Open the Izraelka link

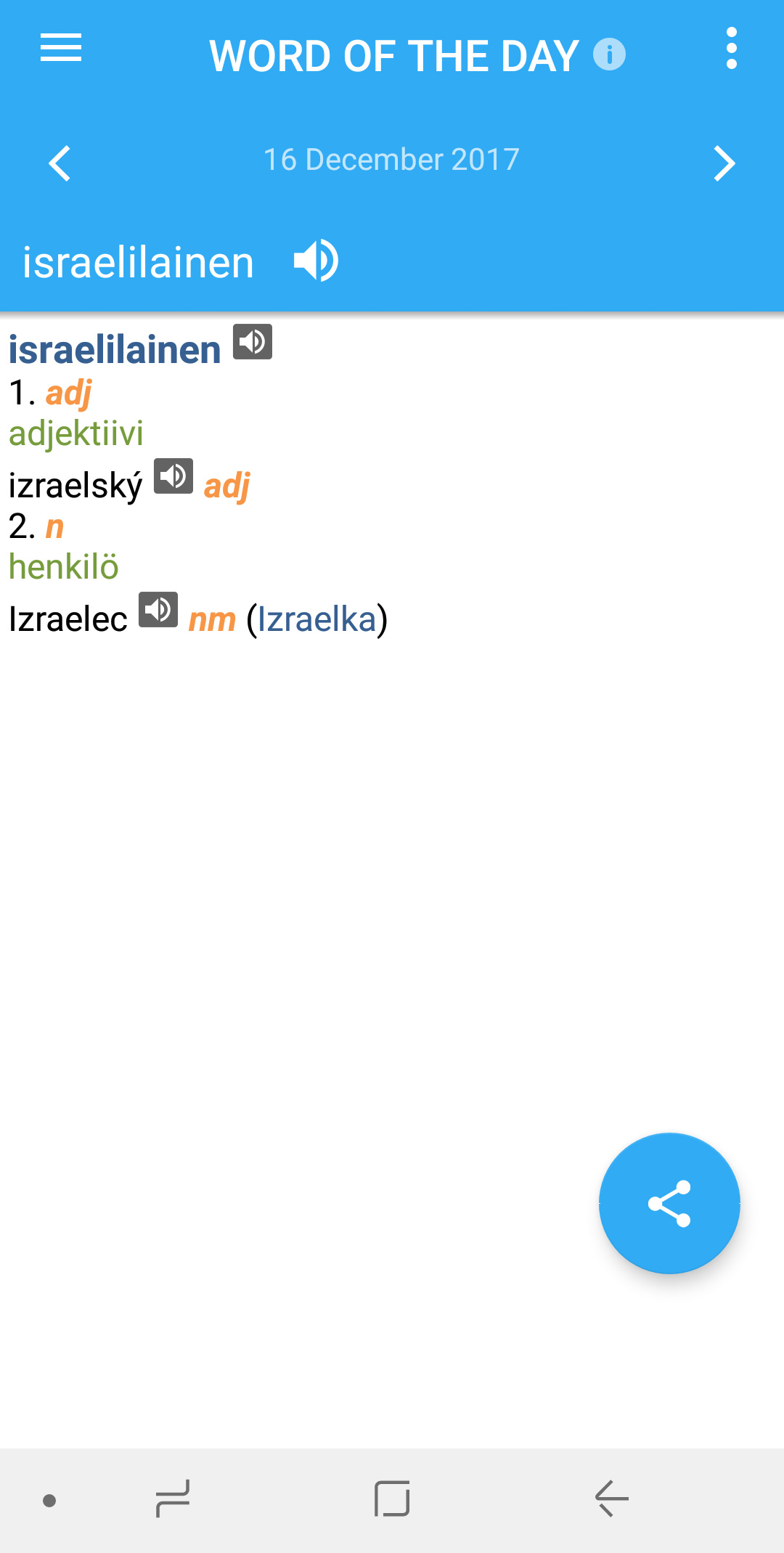317,619
